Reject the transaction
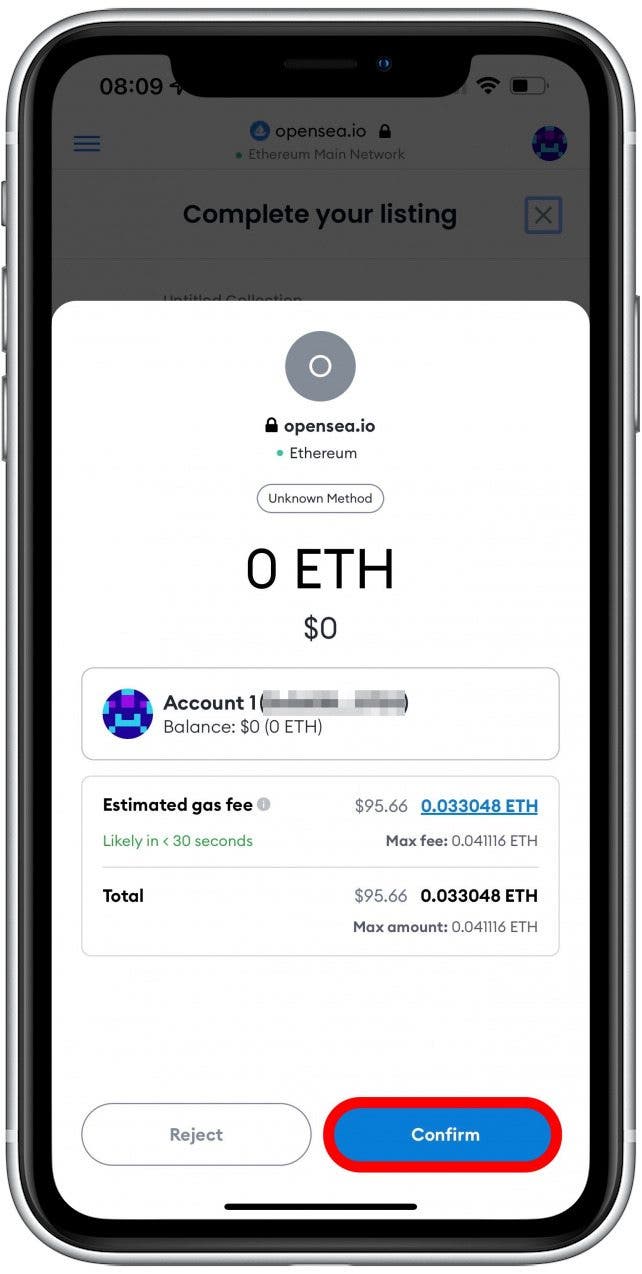642x1274 pixels. click(x=196, y=1134)
